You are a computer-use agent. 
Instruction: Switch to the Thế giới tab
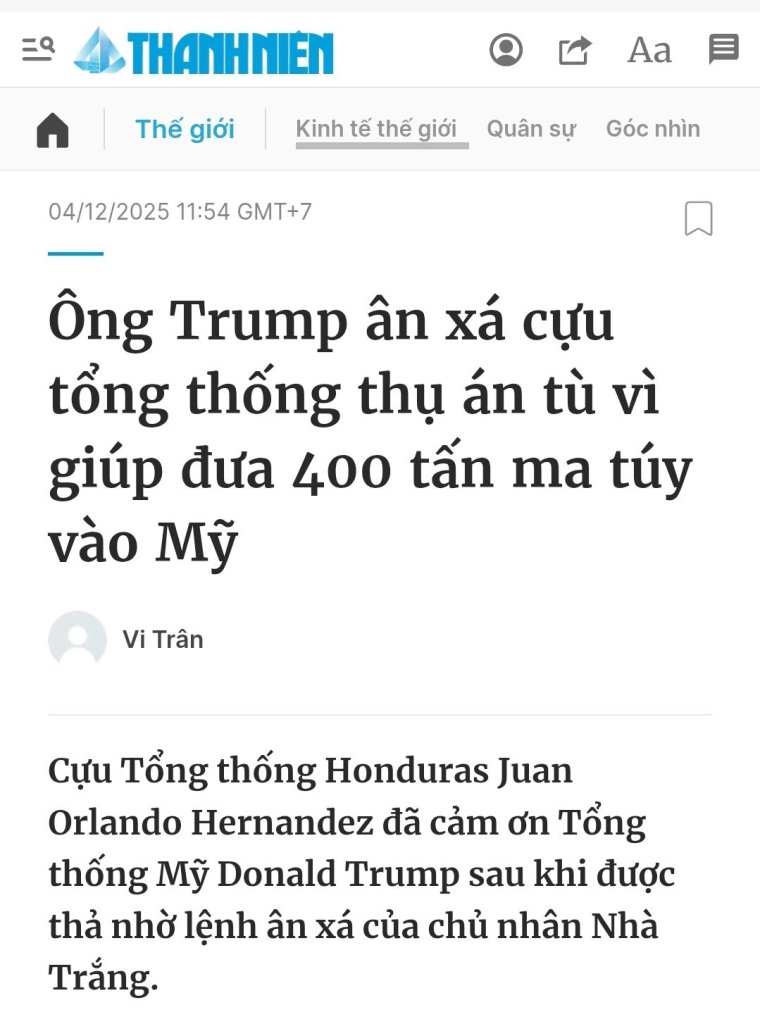coord(184,128)
